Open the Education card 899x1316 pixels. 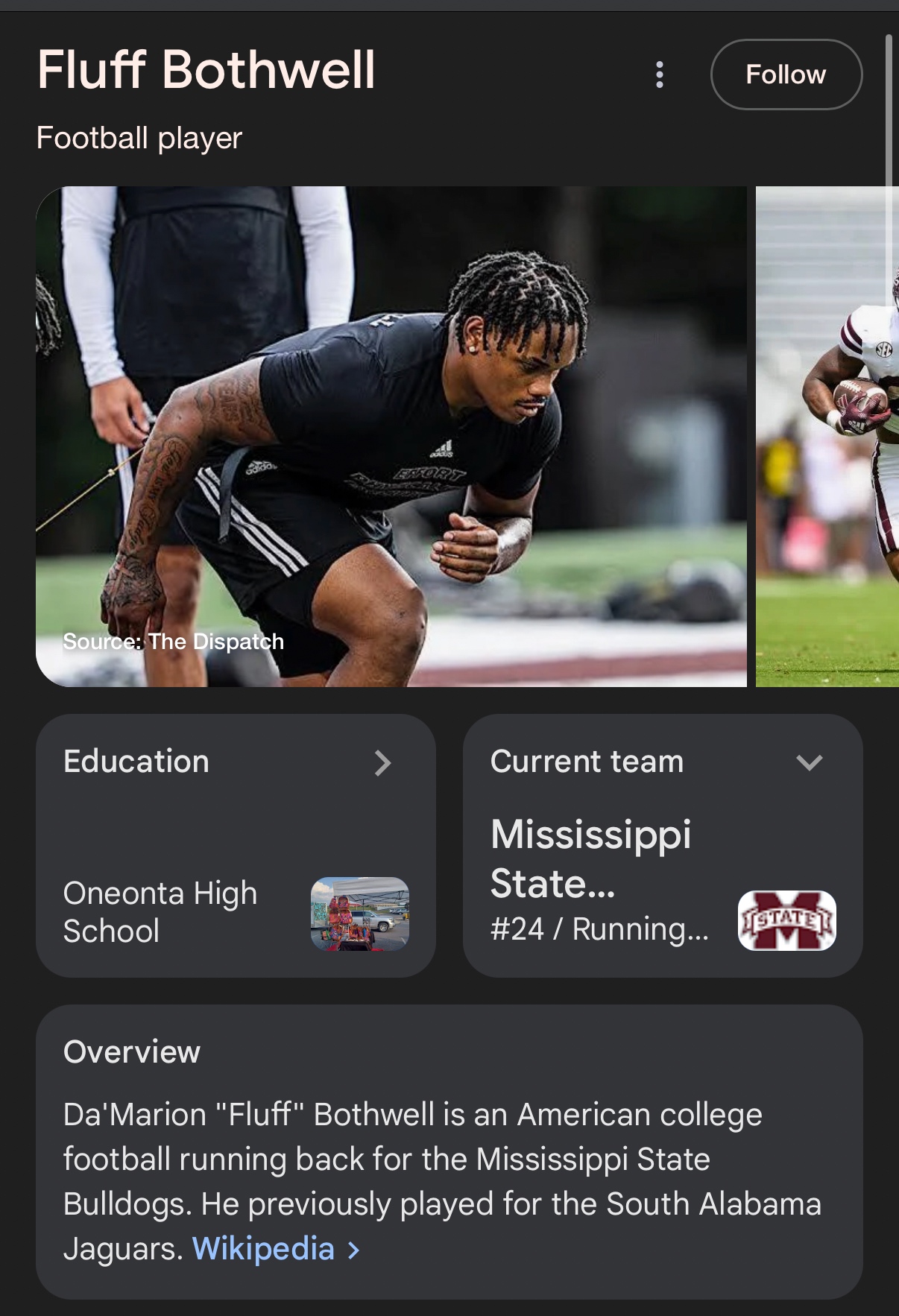point(236,845)
